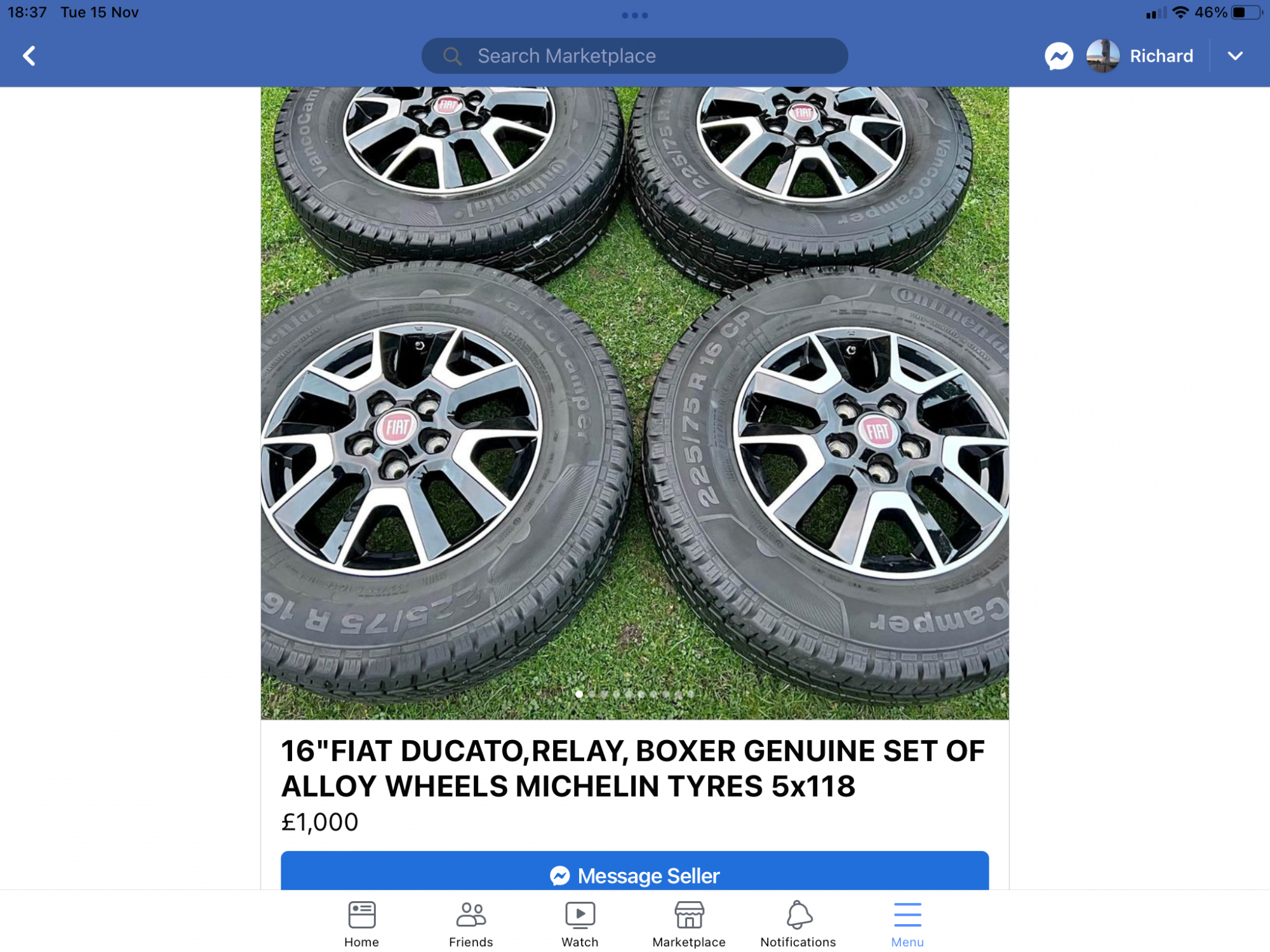
Task: Open the Menu tab
Action: coord(907,924)
